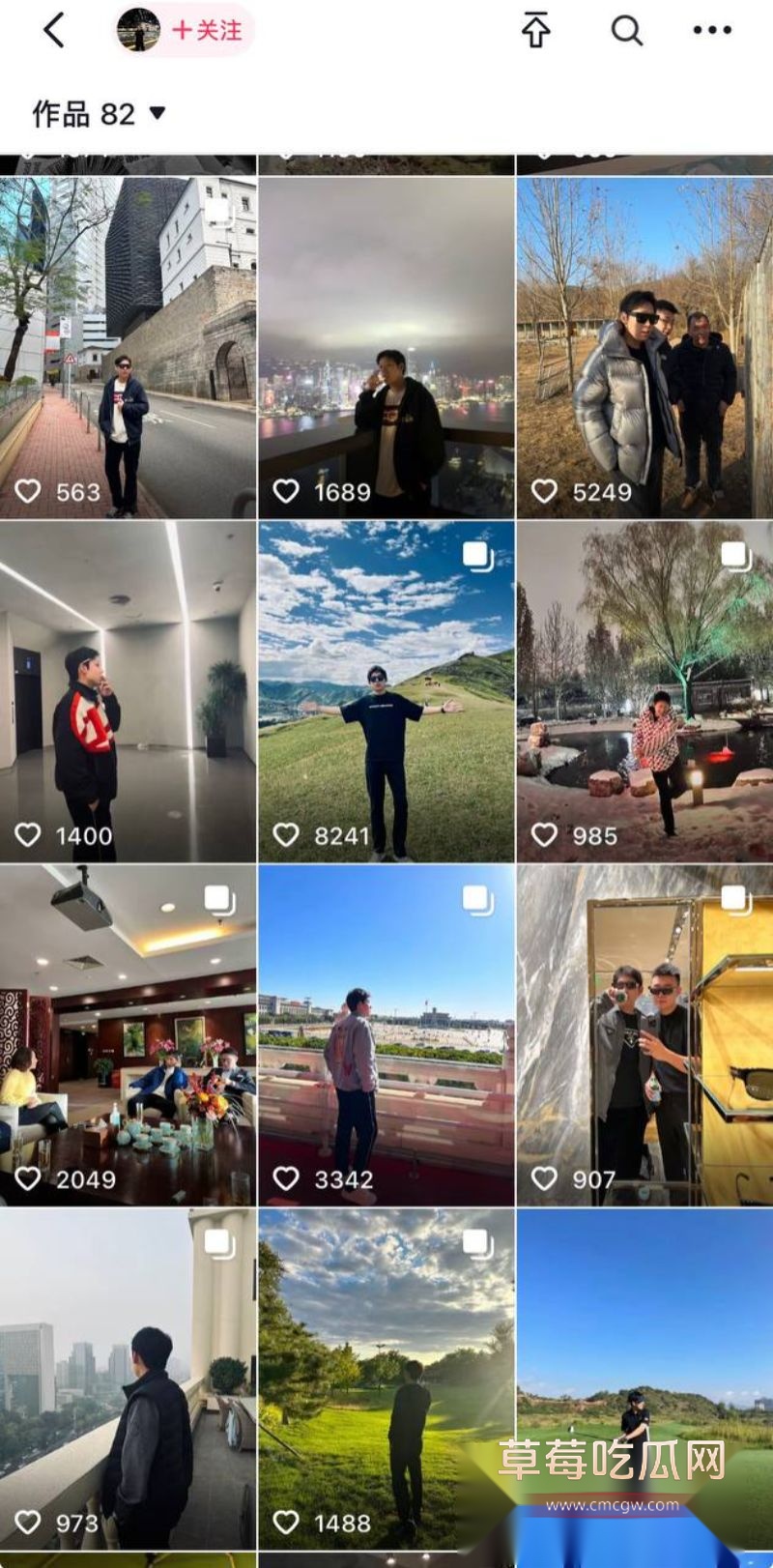The image size is (773, 1568).
Task: Open the post with 563 likes
Action: 128,348
